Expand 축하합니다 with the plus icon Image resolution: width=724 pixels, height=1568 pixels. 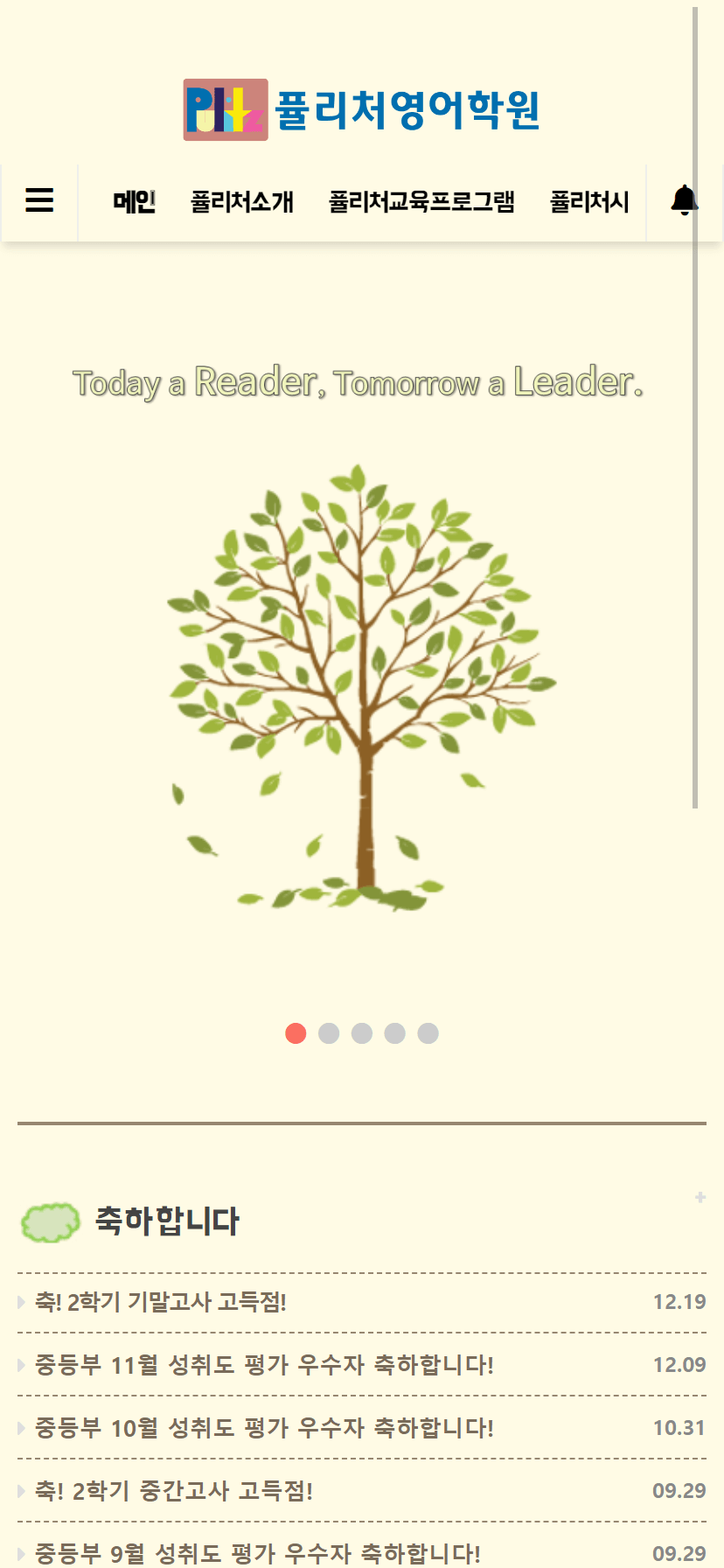pyautogui.click(x=700, y=1197)
